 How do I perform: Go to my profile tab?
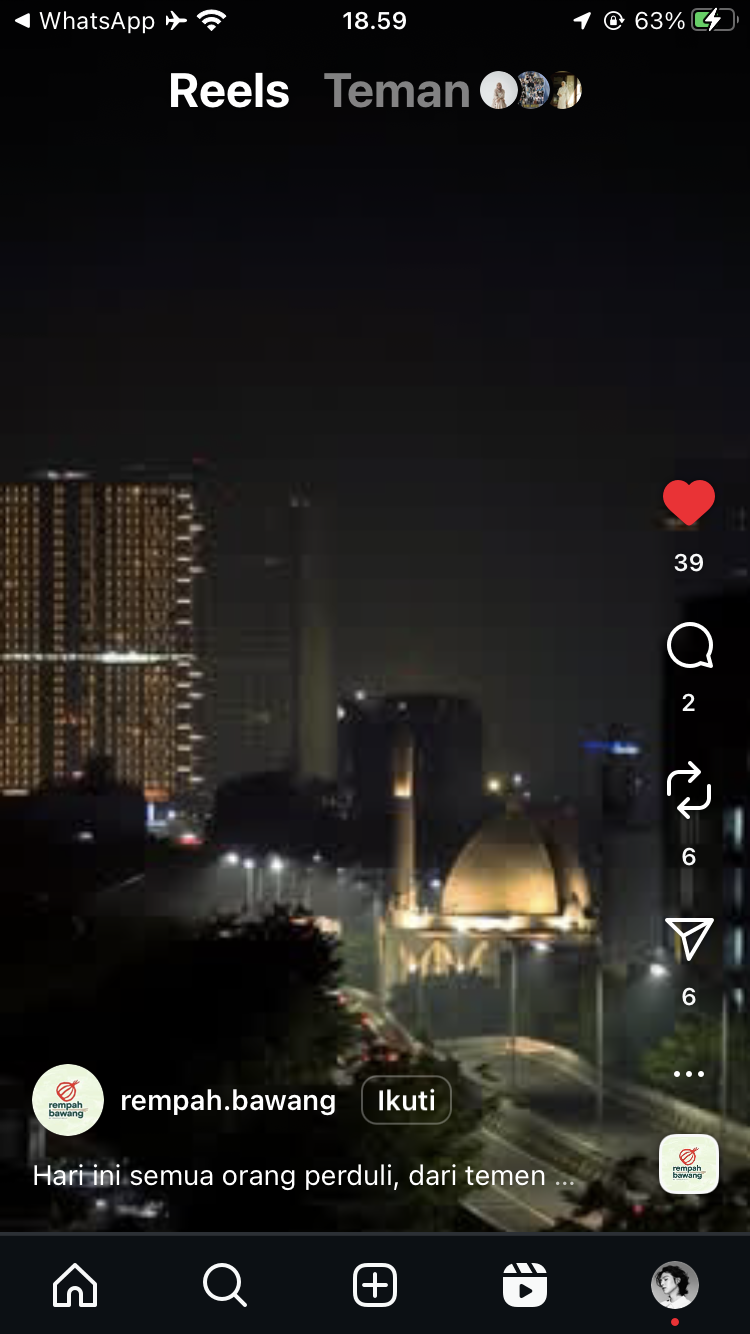pyautogui.click(x=675, y=1285)
